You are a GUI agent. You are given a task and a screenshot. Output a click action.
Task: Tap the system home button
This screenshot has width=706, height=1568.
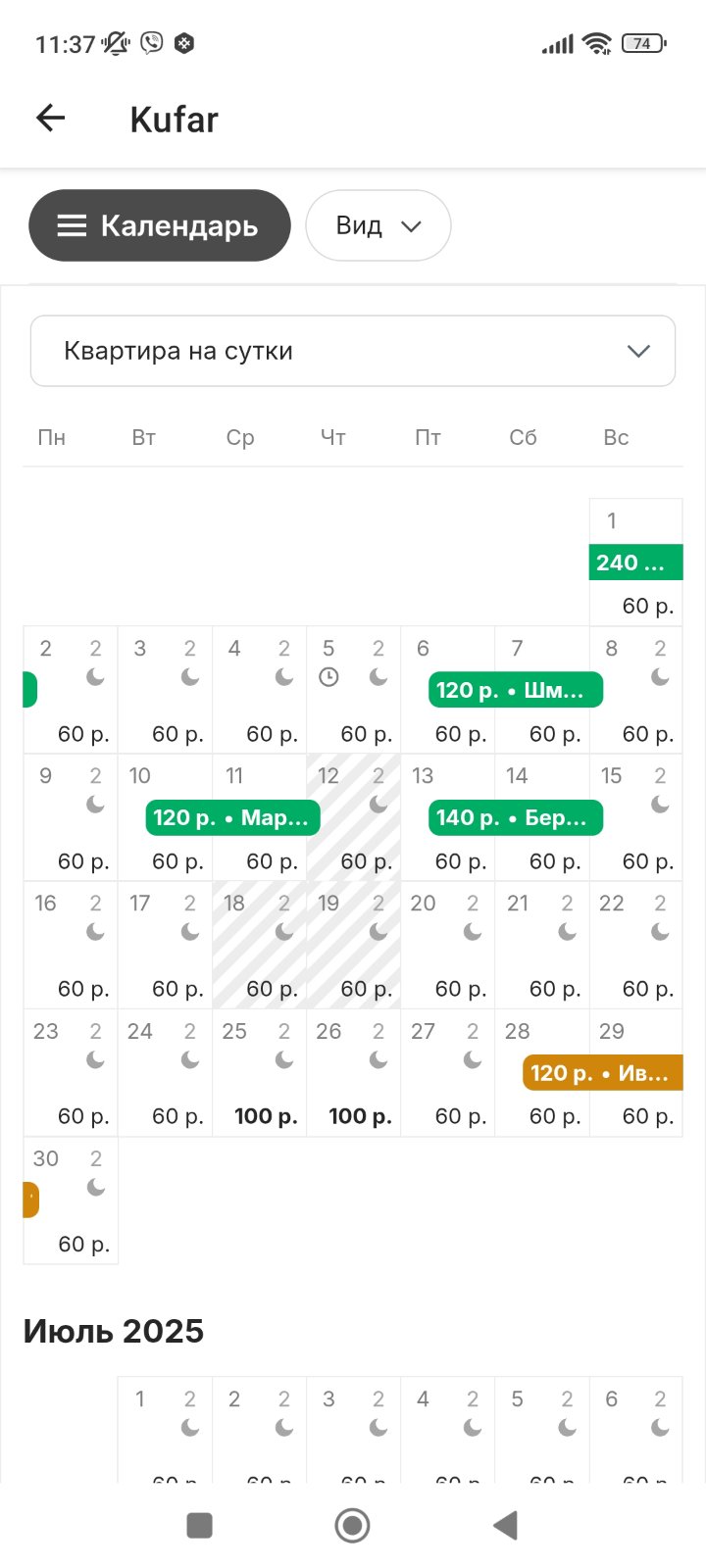(x=352, y=1525)
